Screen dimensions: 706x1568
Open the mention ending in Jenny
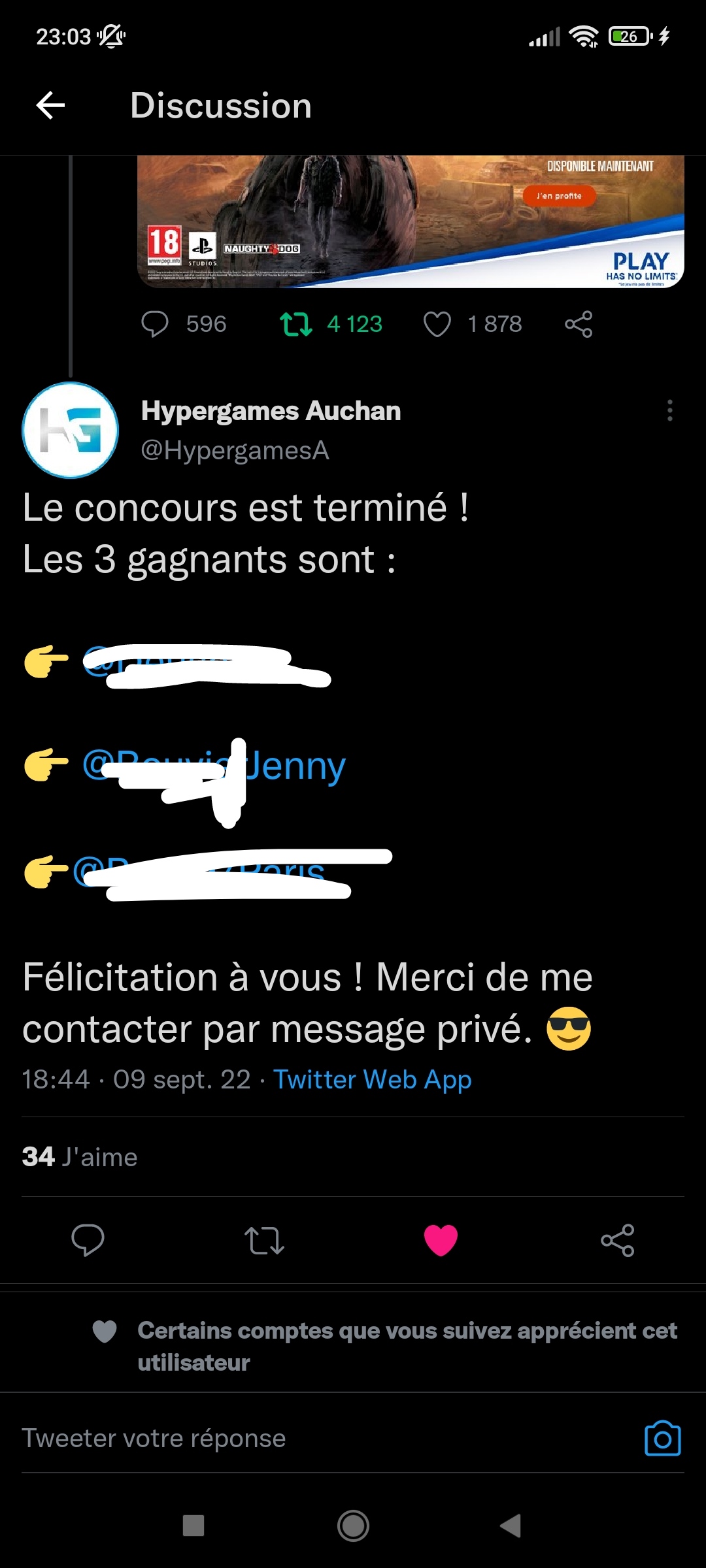pos(294,766)
